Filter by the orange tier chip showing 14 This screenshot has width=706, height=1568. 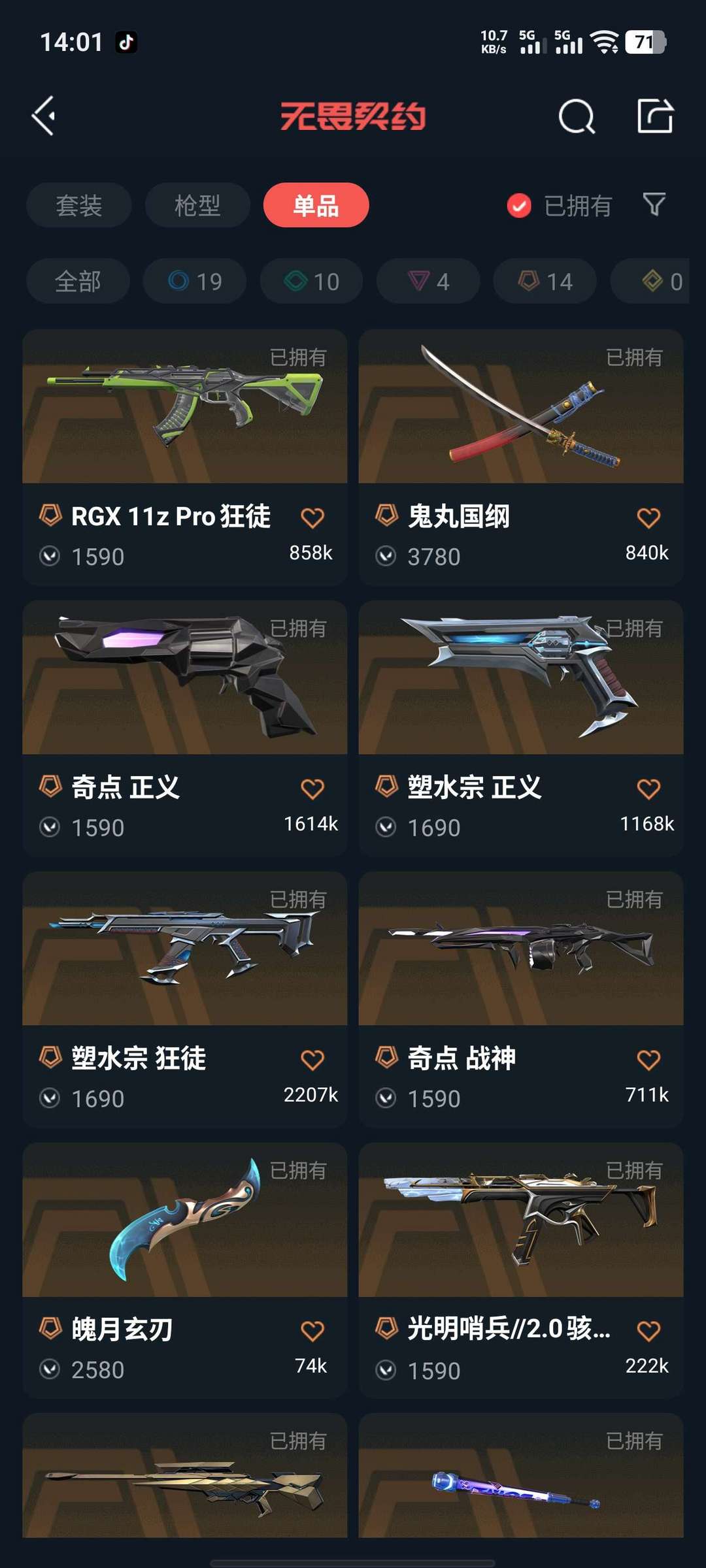click(x=545, y=281)
